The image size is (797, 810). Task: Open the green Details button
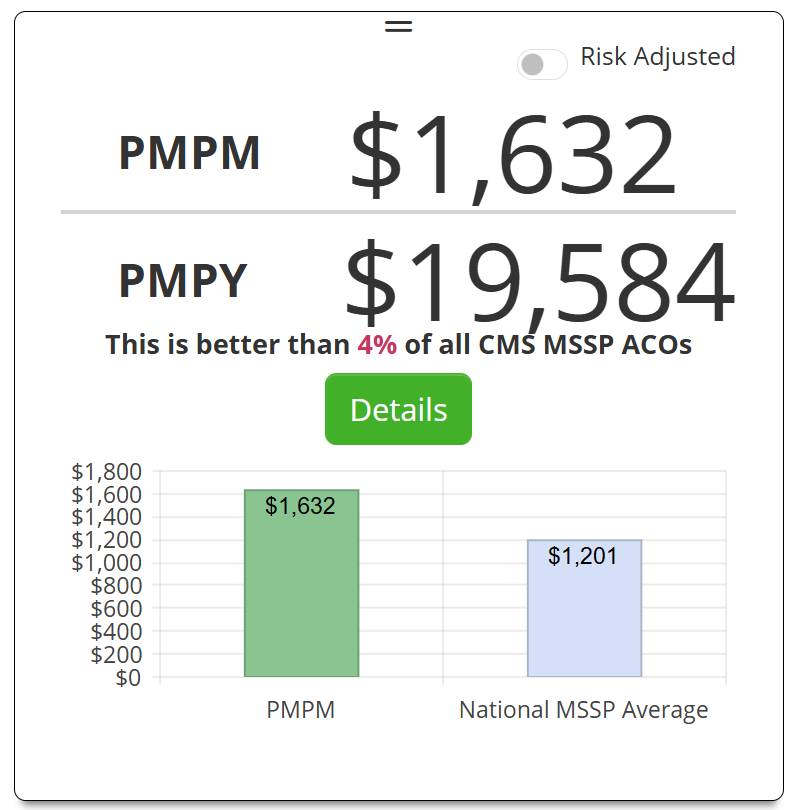[x=398, y=409]
